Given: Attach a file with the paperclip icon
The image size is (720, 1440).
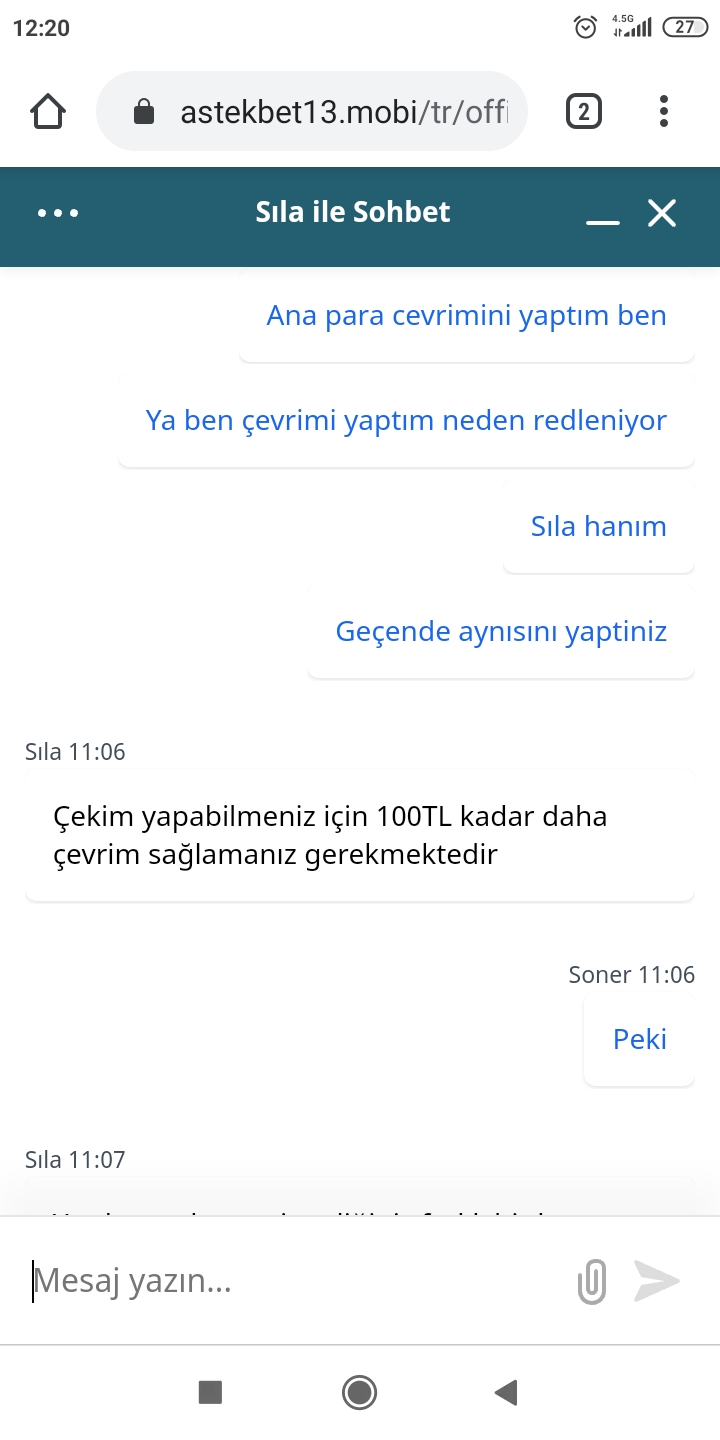Looking at the screenshot, I should click(x=592, y=1281).
